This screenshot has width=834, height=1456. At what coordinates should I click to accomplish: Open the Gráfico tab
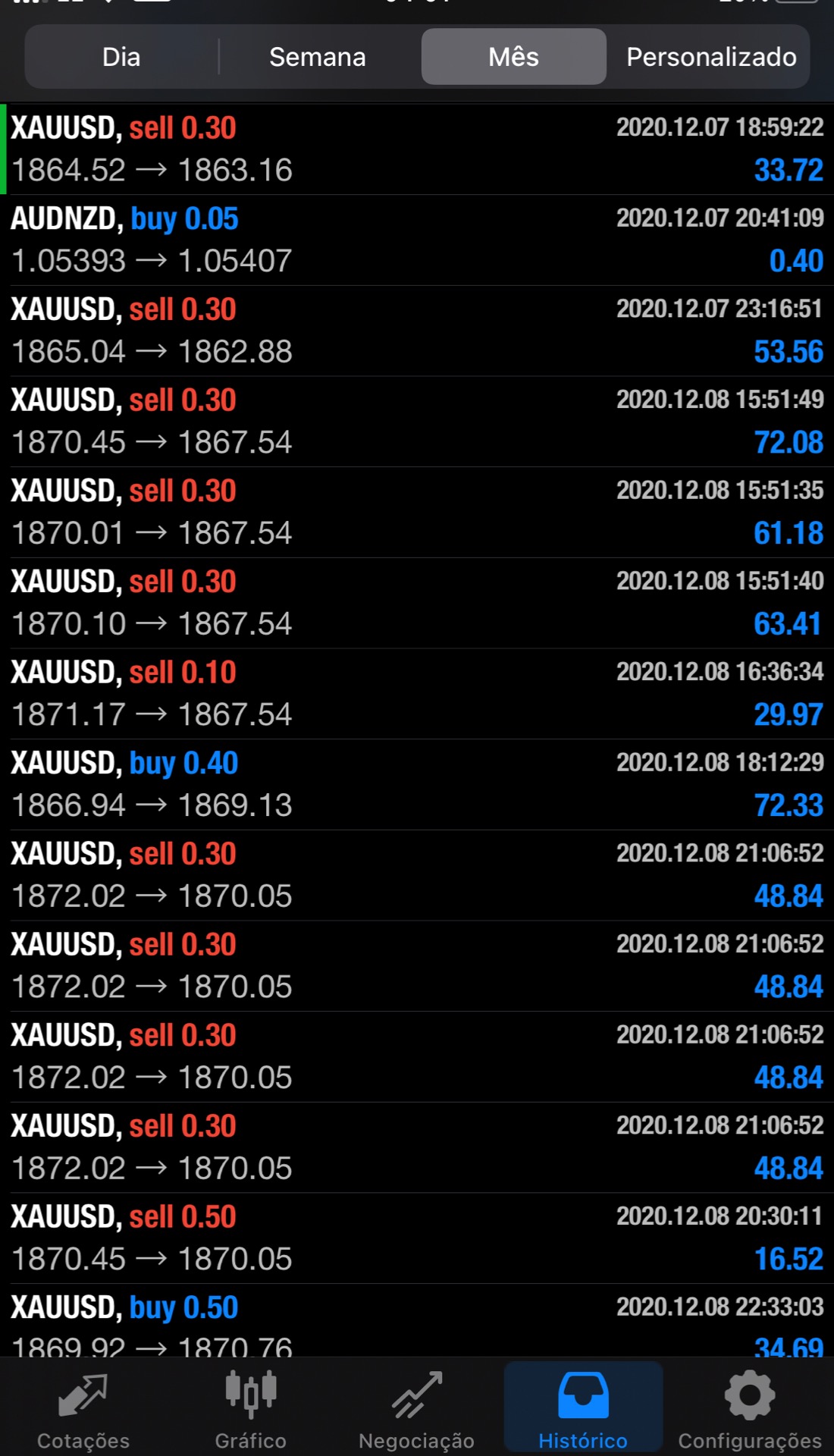tap(250, 1408)
